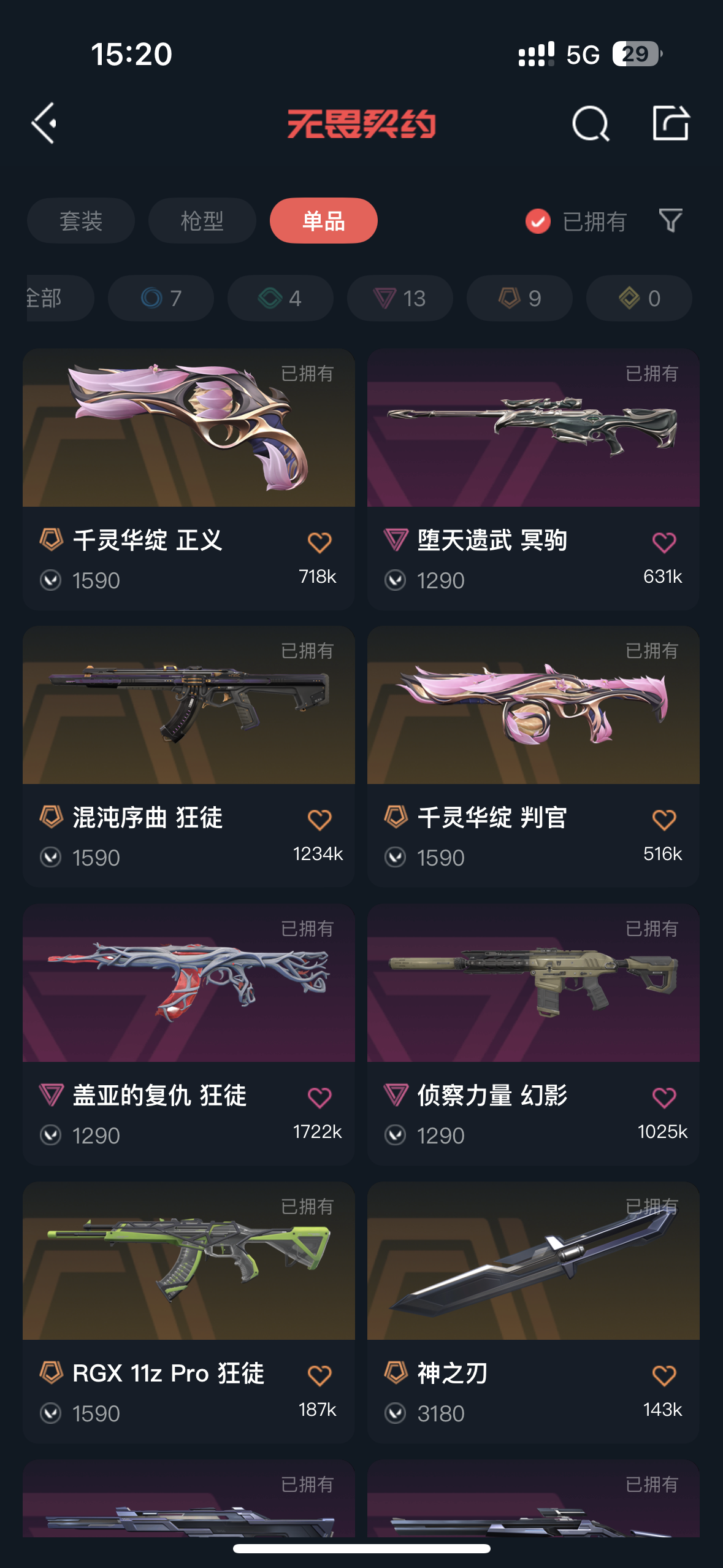Select the pink tier chip showing 13
This screenshot has height=1568, width=723.
[400, 298]
